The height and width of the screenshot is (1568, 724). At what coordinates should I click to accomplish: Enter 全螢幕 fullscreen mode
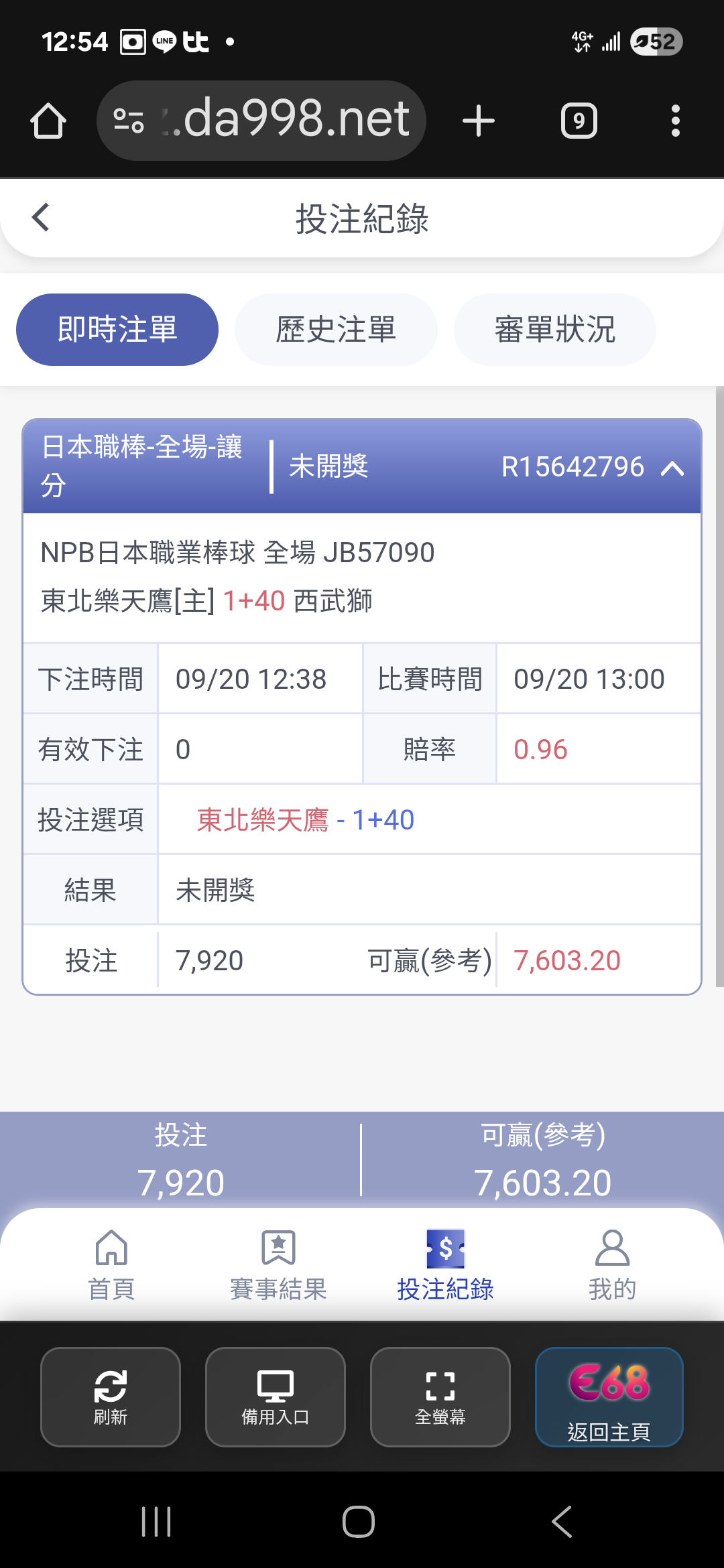pos(440,1396)
